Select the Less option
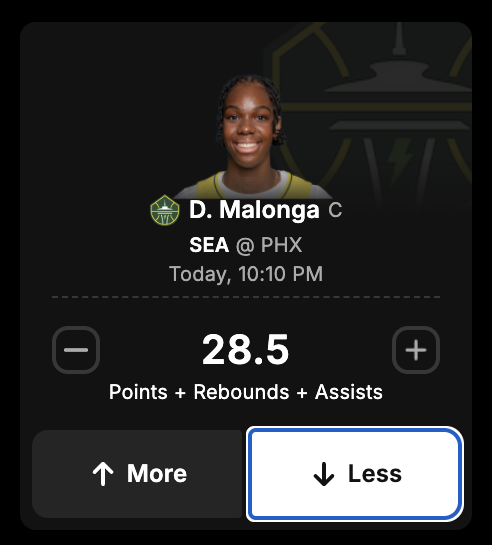The height and width of the screenshot is (545, 492). pyautogui.click(x=355, y=474)
